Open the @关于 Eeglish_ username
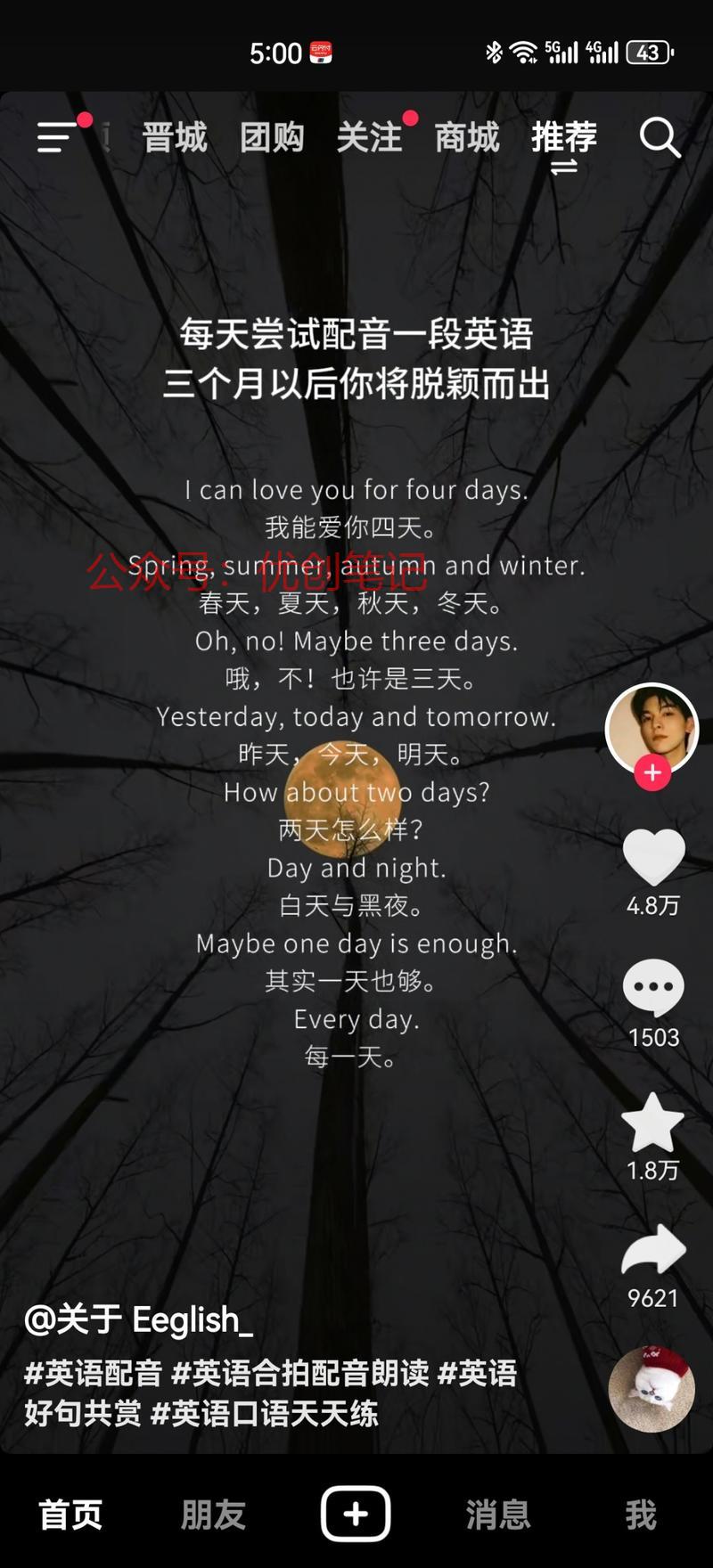This screenshot has width=713, height=1568. [x=139, y=1319]
